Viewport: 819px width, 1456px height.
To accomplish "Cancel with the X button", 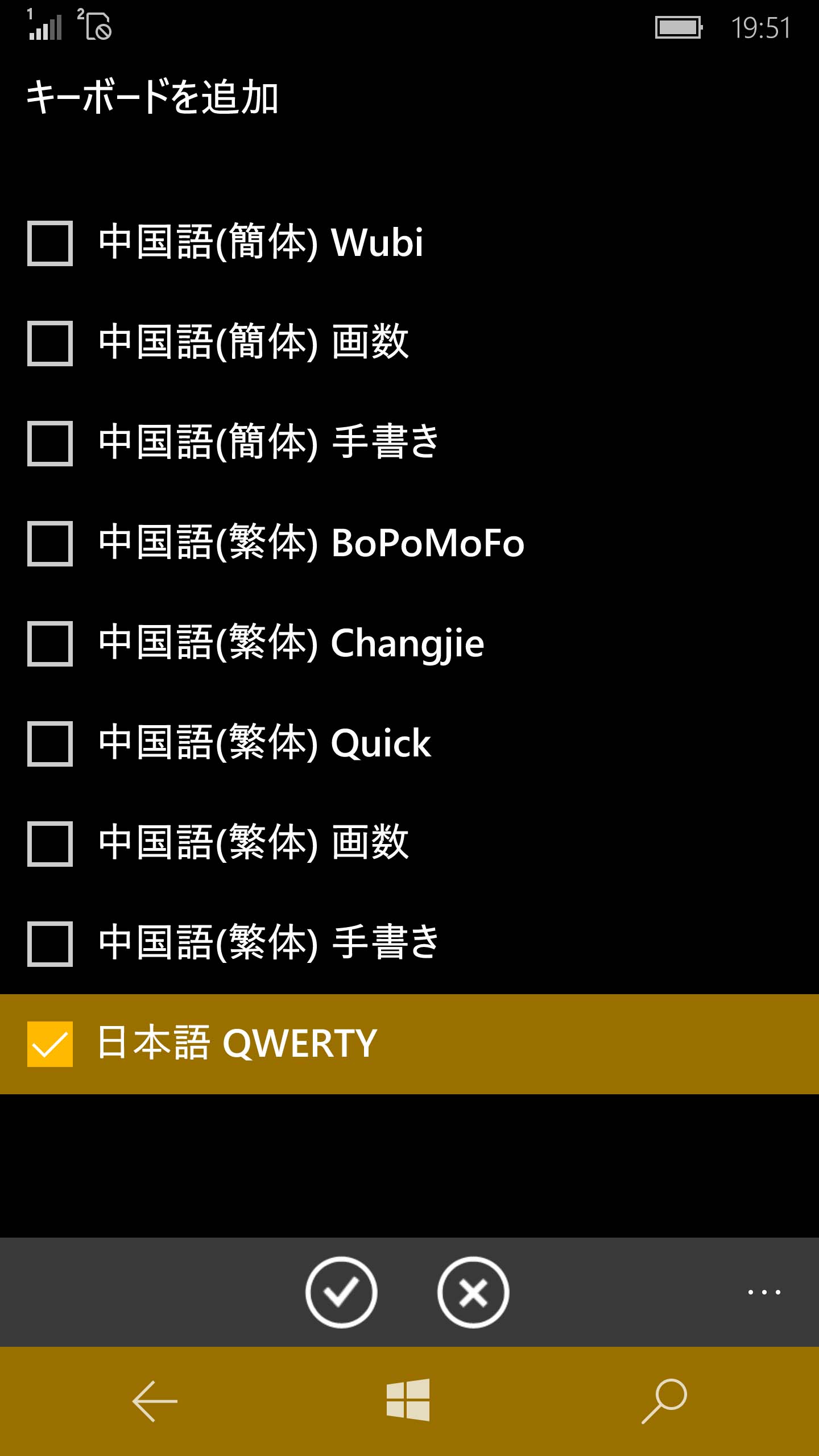I will pyautogui.click(x=473, y=1292).
